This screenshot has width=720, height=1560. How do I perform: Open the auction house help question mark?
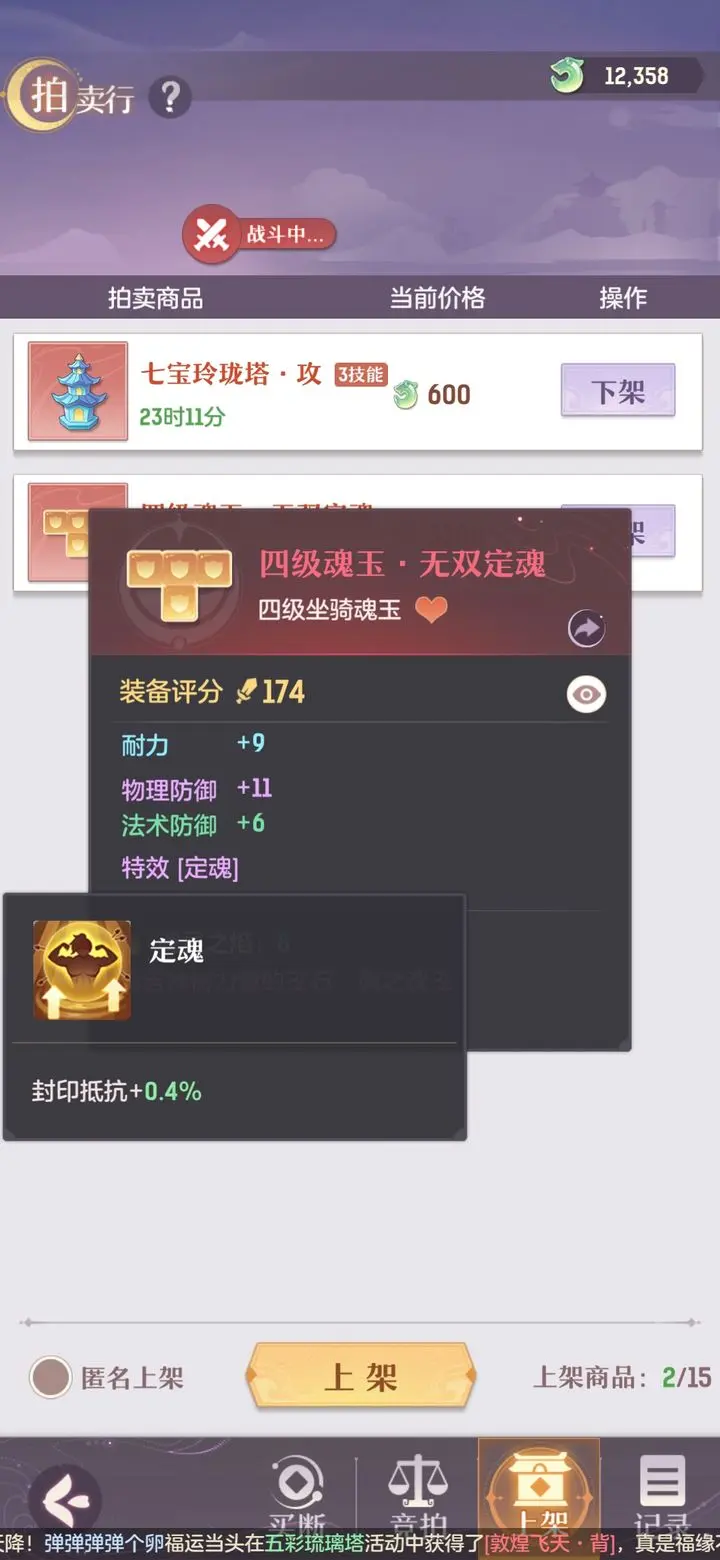pos(170,97)
